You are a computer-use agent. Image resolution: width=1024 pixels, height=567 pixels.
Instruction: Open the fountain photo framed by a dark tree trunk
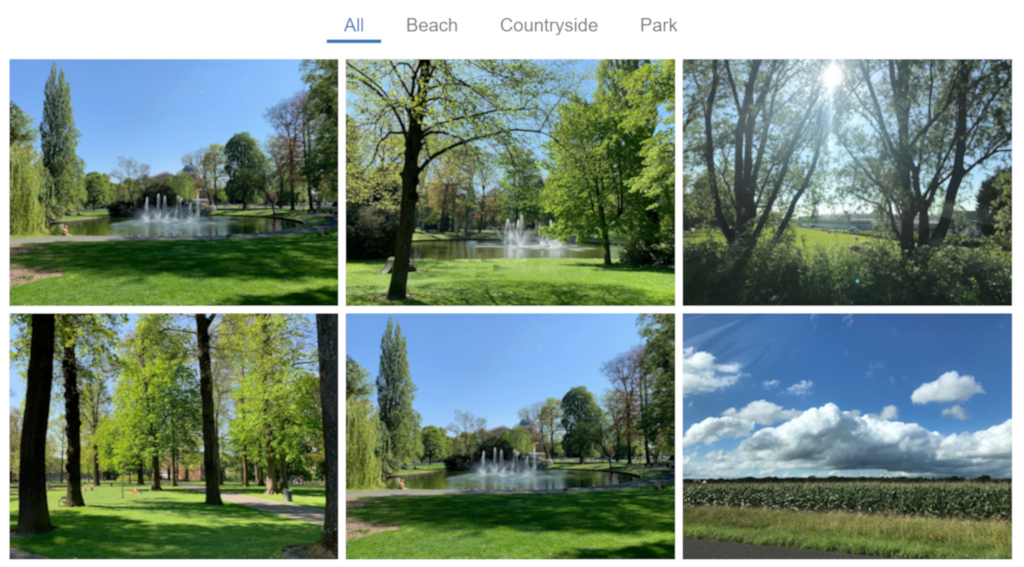pyautogui.click(x=509, y=182)
